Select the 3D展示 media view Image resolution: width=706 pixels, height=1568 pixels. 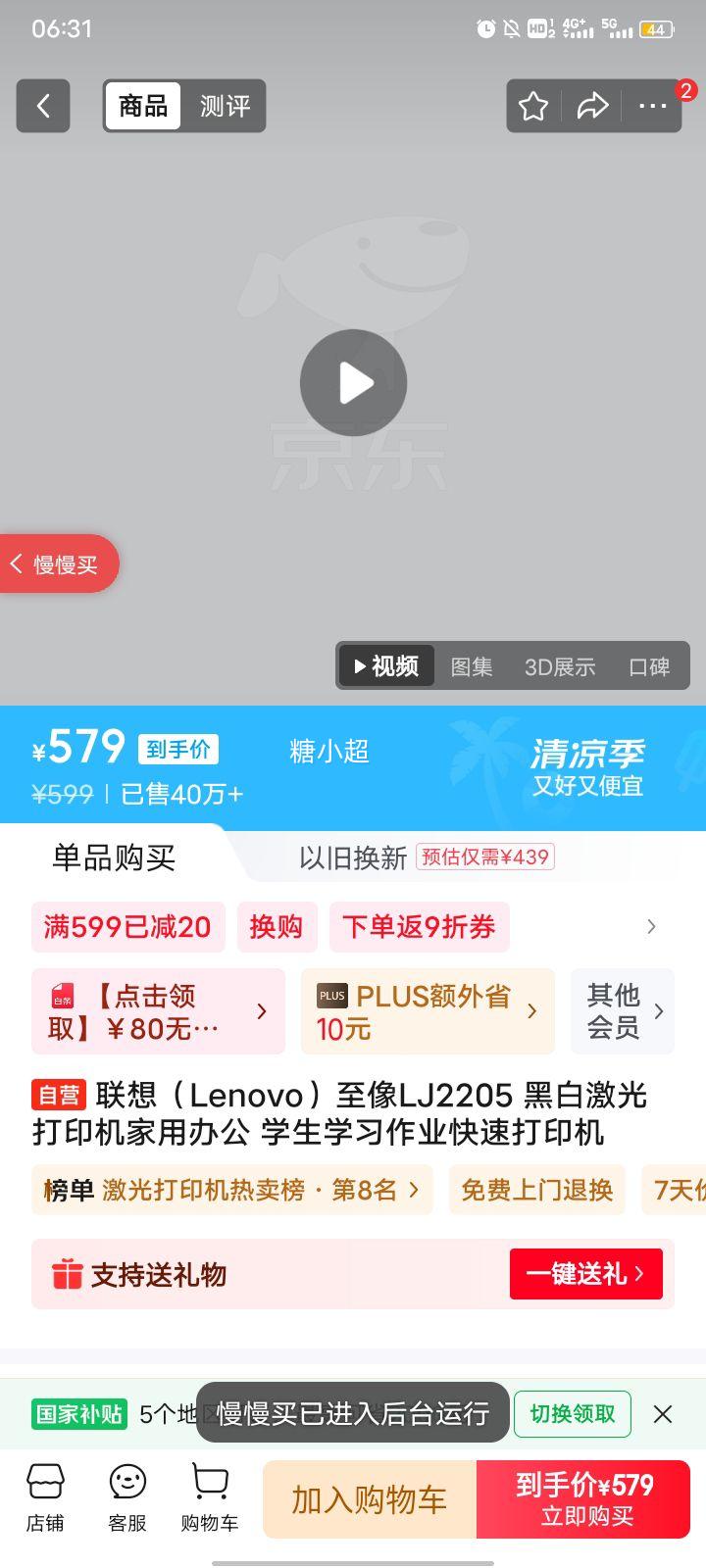point(559,666)
